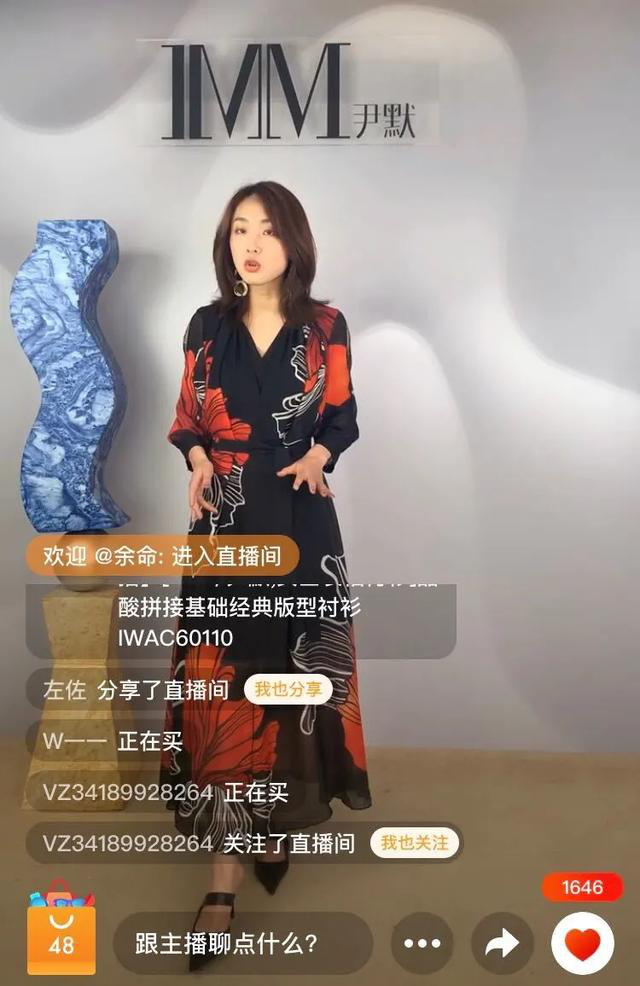Tap the 跟主播聊点什么 chat input
The width and height of the screenshot is (640, 986).
pyautogui.click(x=243, y=943)
